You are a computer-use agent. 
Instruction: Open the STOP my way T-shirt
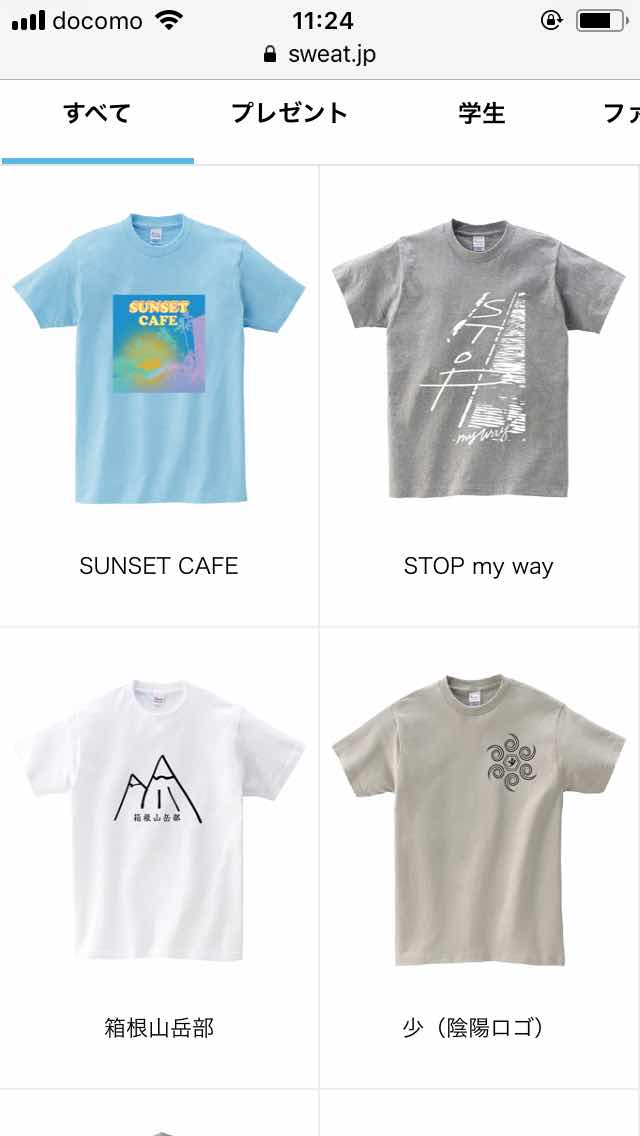[x=478, y=360]
